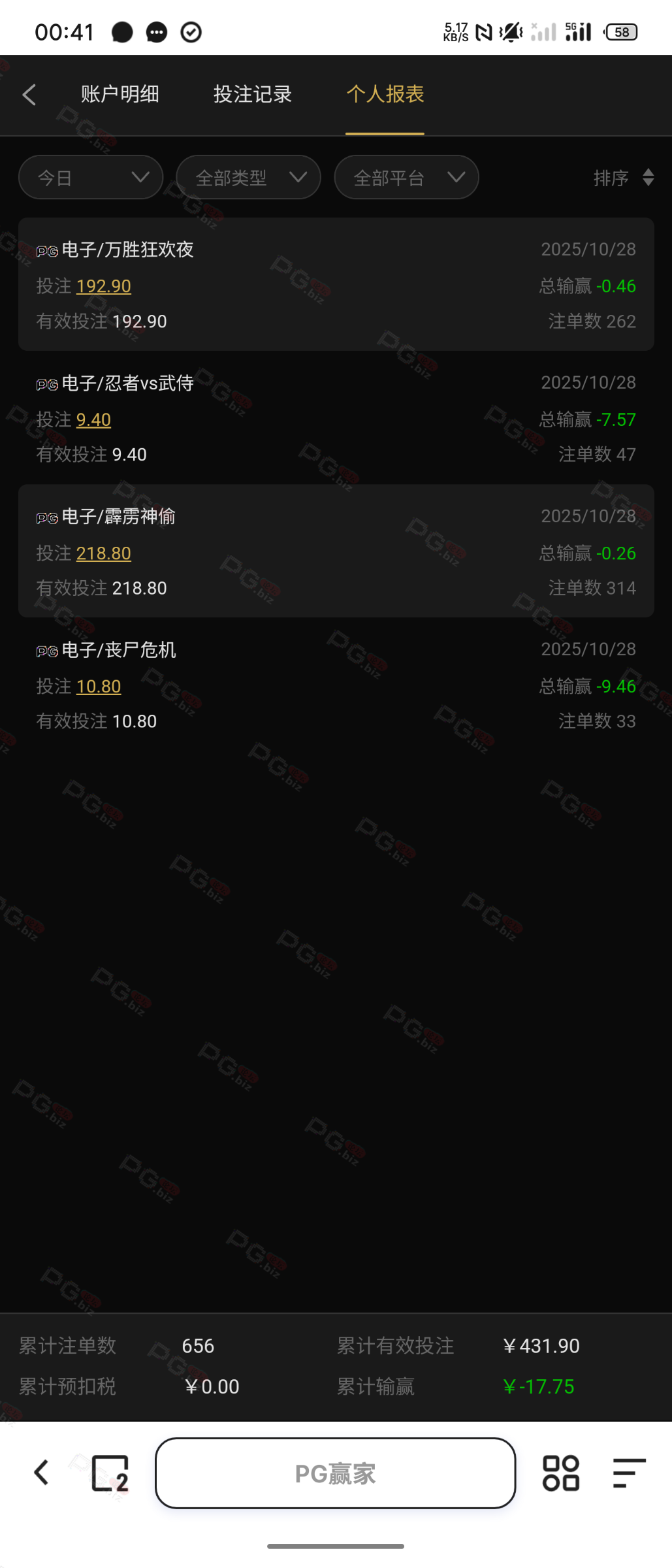This screenshot has height=1568, width=672.
Task: Open bet amount 10.80 for 丧尸危机
Action: (x=99, y=687)
